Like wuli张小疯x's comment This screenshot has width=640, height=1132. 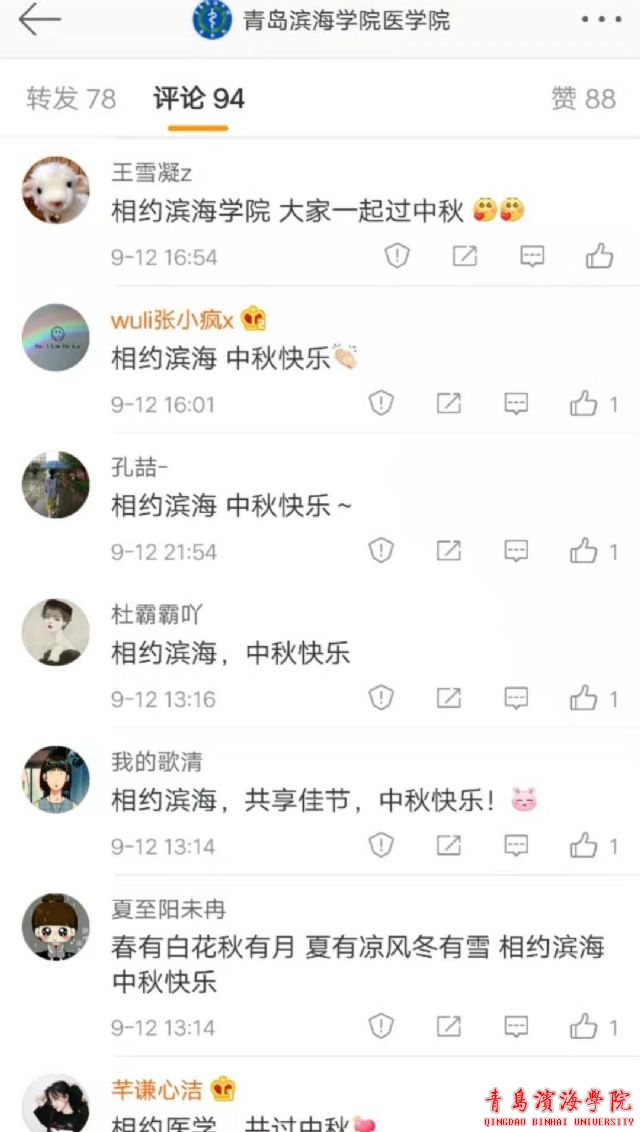[x=584, y=404]
